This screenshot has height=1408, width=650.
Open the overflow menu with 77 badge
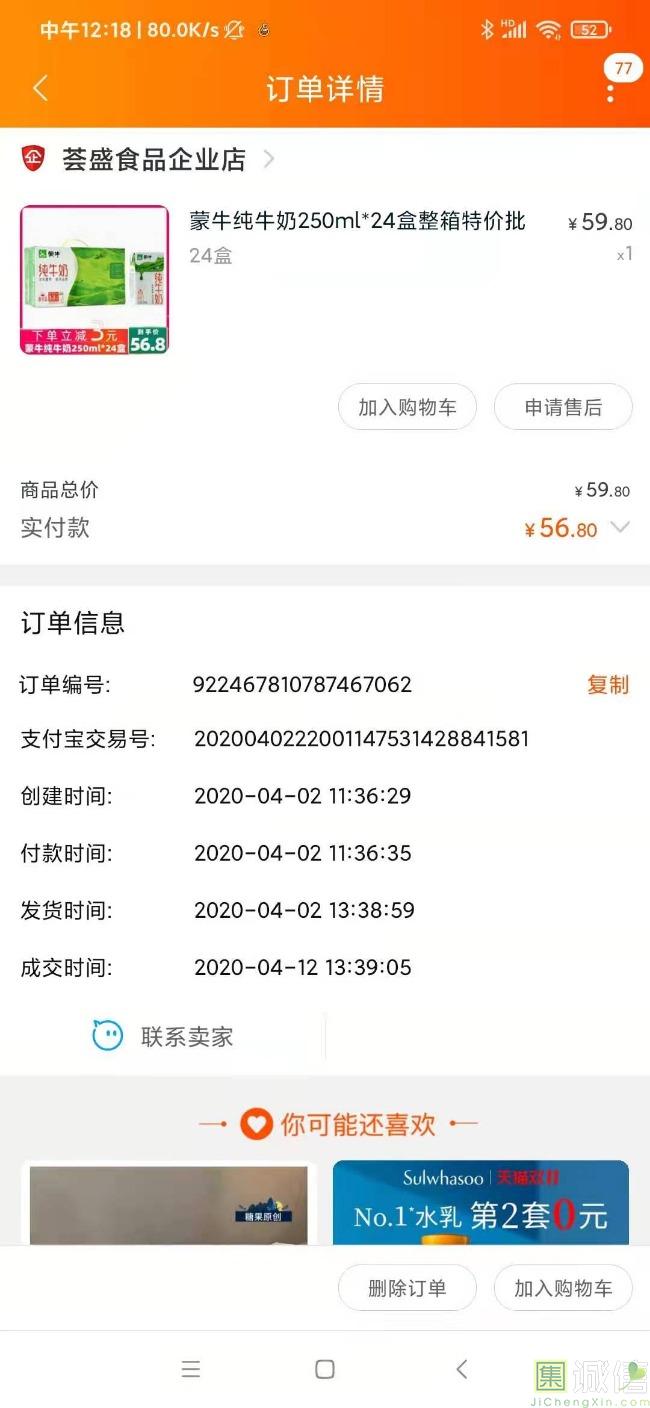(611, 90)
